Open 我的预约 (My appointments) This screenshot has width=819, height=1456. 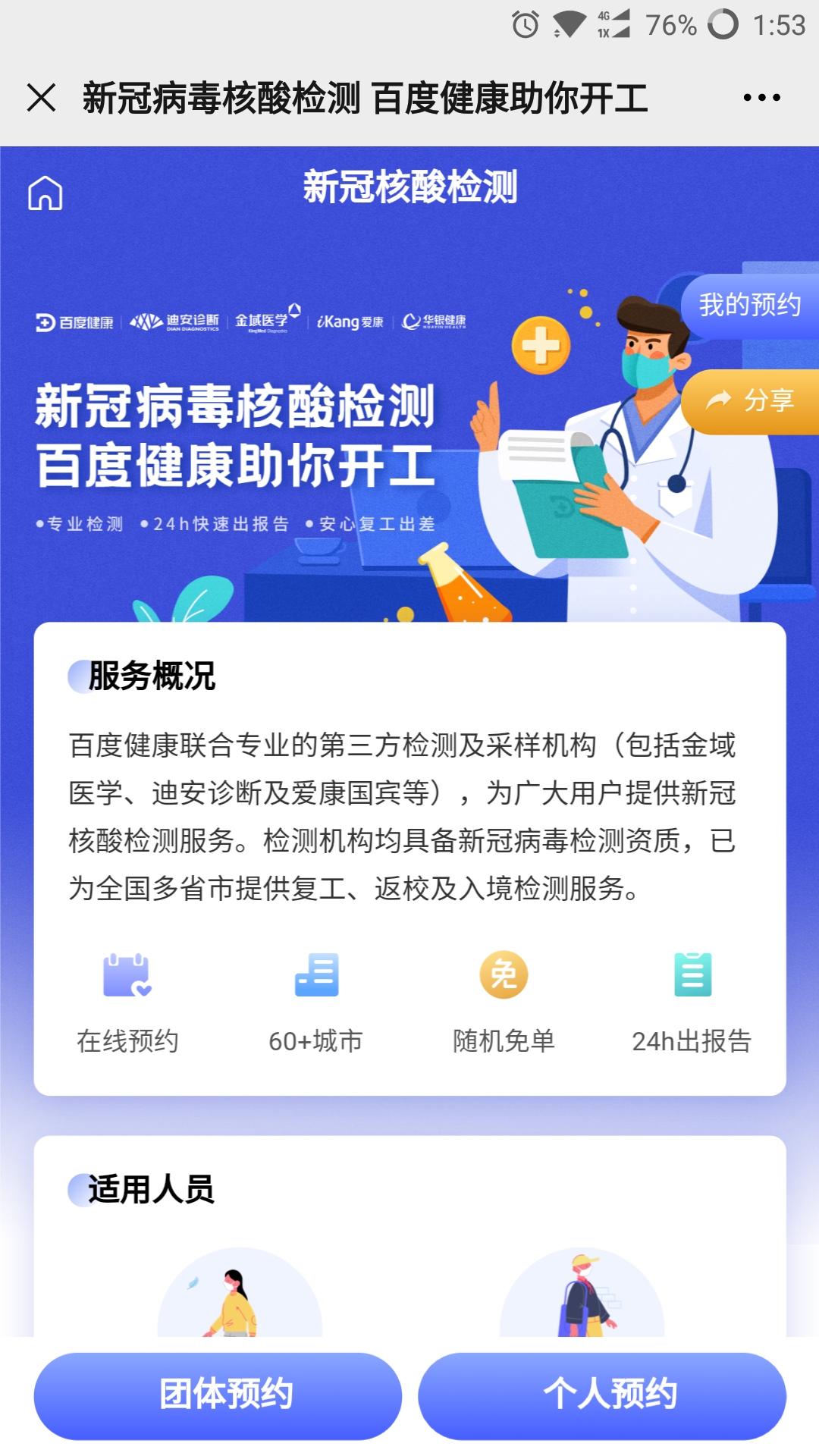pyautogui.click(x=750, y=306)
